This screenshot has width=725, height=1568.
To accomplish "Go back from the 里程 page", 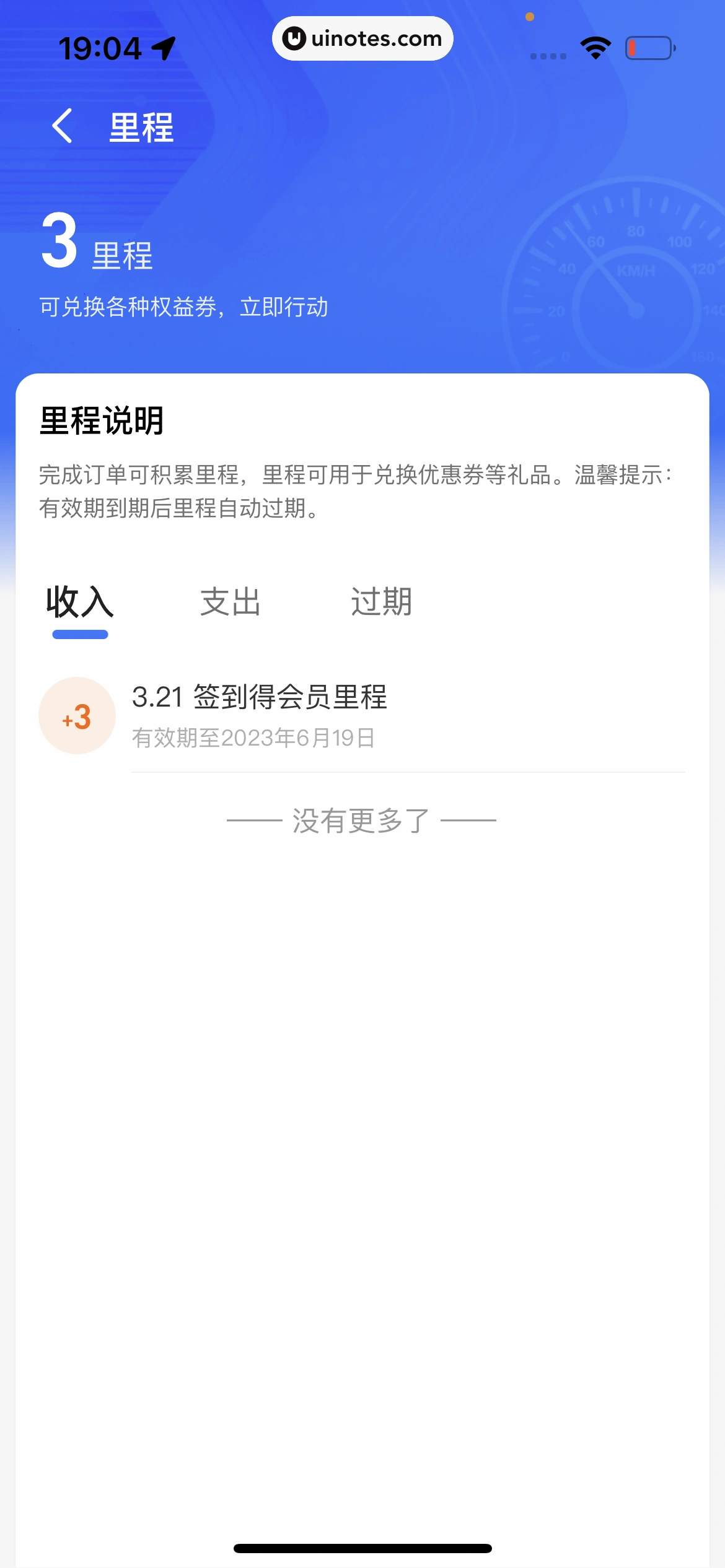I will coord(63,126).
